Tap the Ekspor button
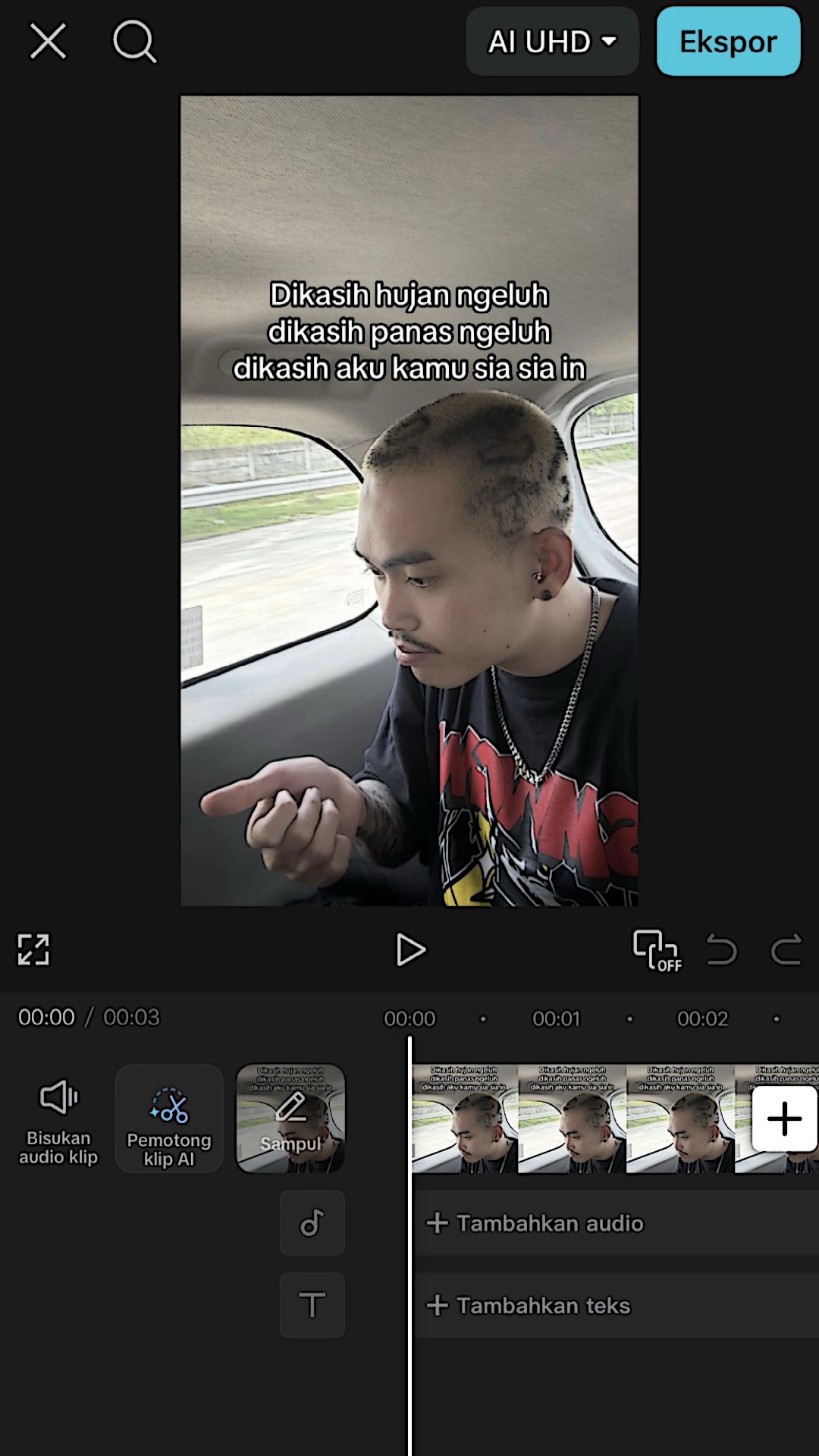Screen dimensions: 819x1456 [728, 42]
